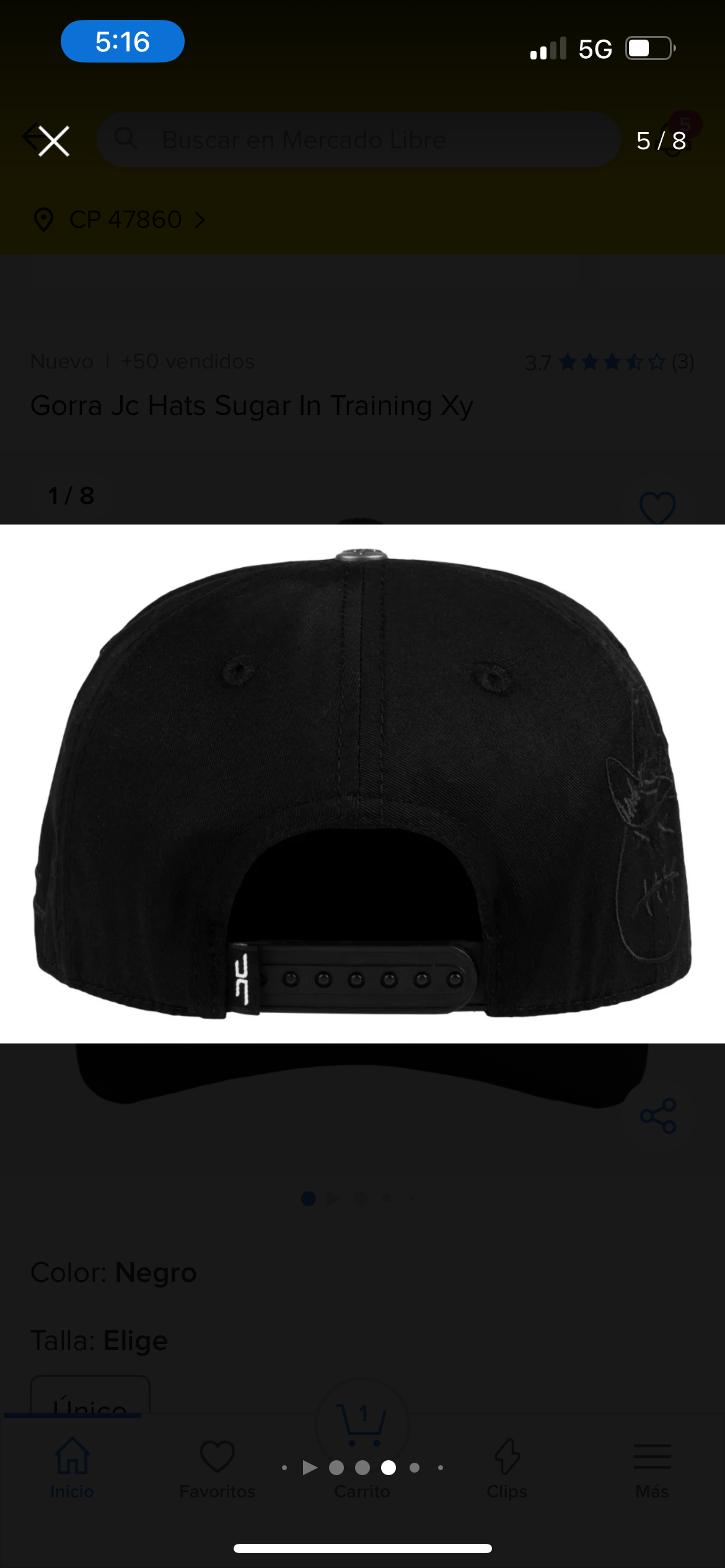This screenshot has height=1568, width=725.
Task: Tap inside the Buscar en Mercado Libre field
Action: (358, 139)
